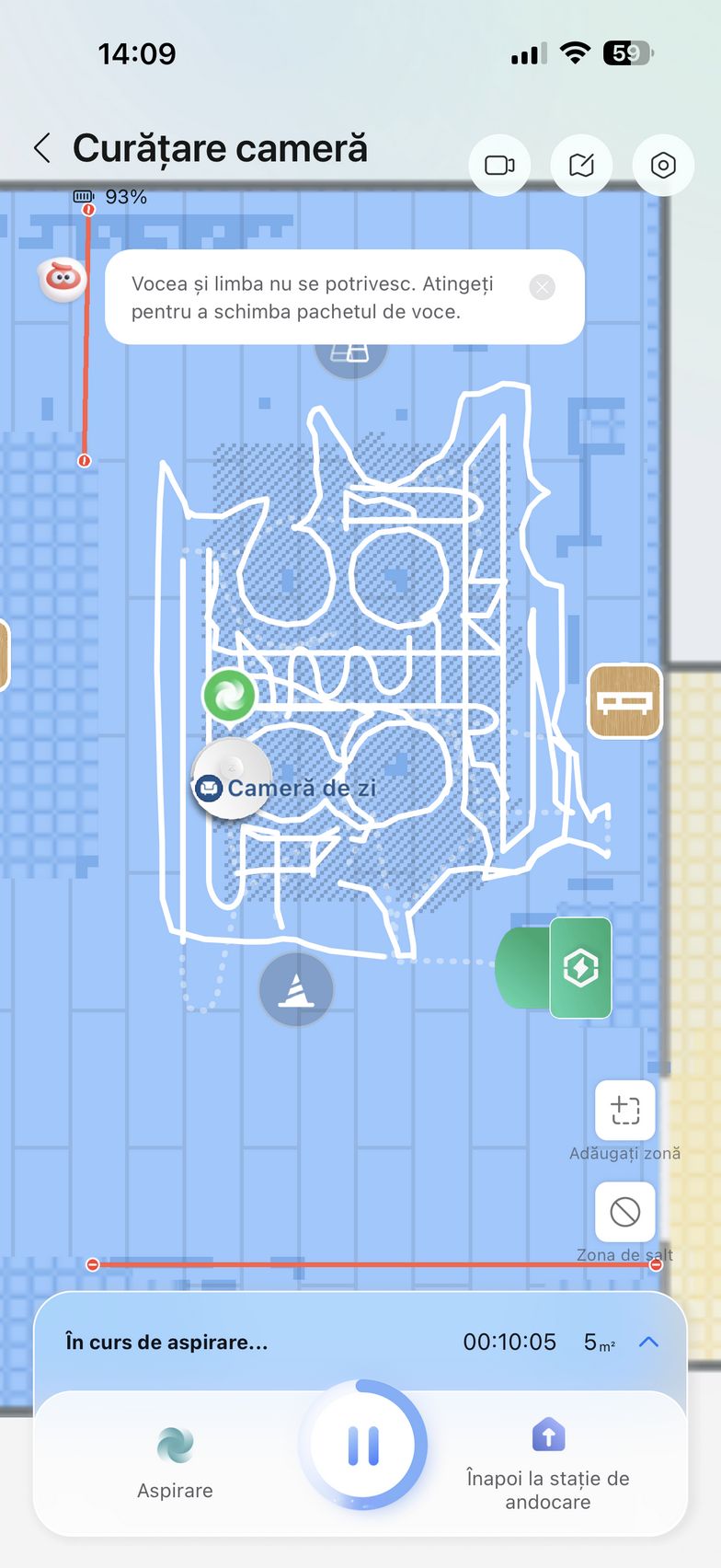Tap the charging dock station on map
This screenshot has width=721, height=1568.
pyautogui.click(x=580, y=968)
